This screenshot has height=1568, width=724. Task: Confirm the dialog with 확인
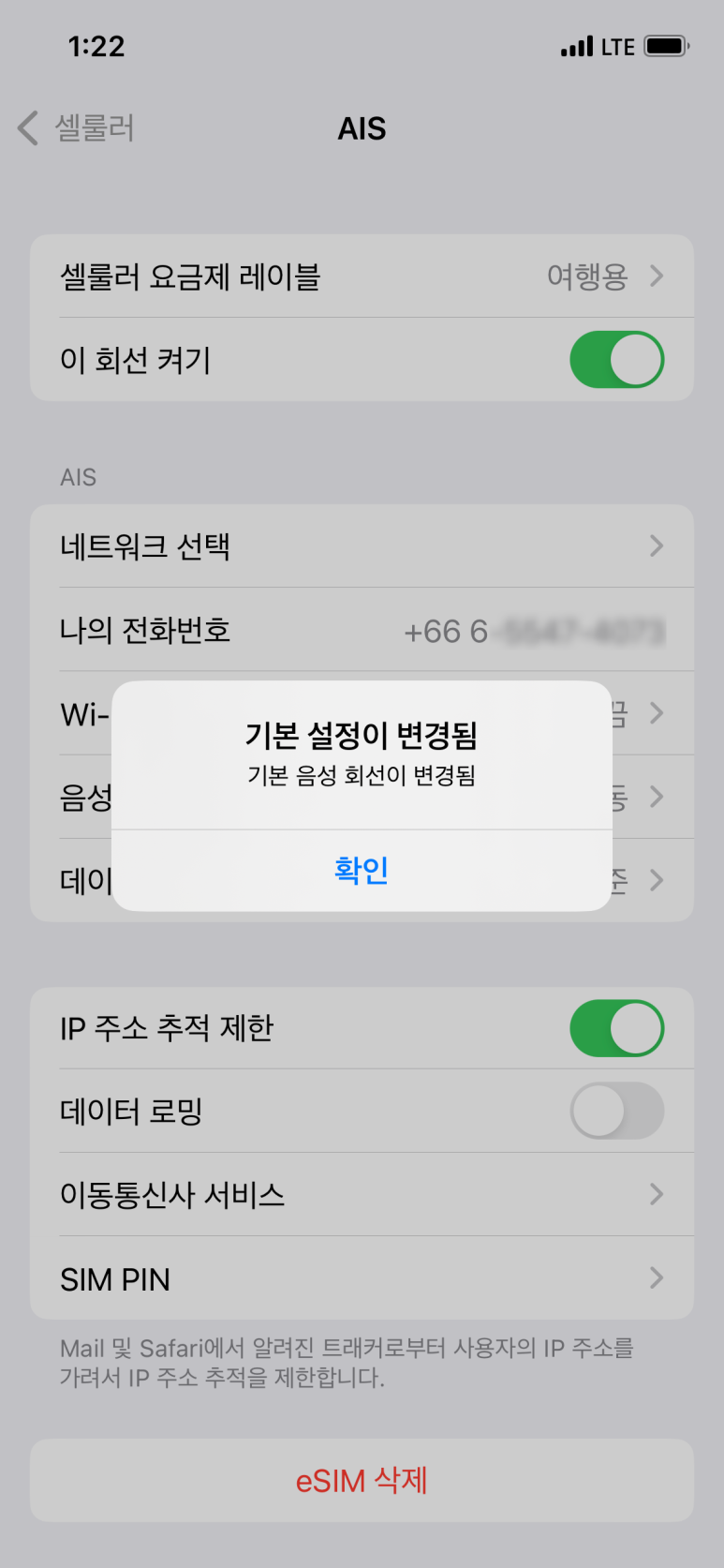point(362,870)
